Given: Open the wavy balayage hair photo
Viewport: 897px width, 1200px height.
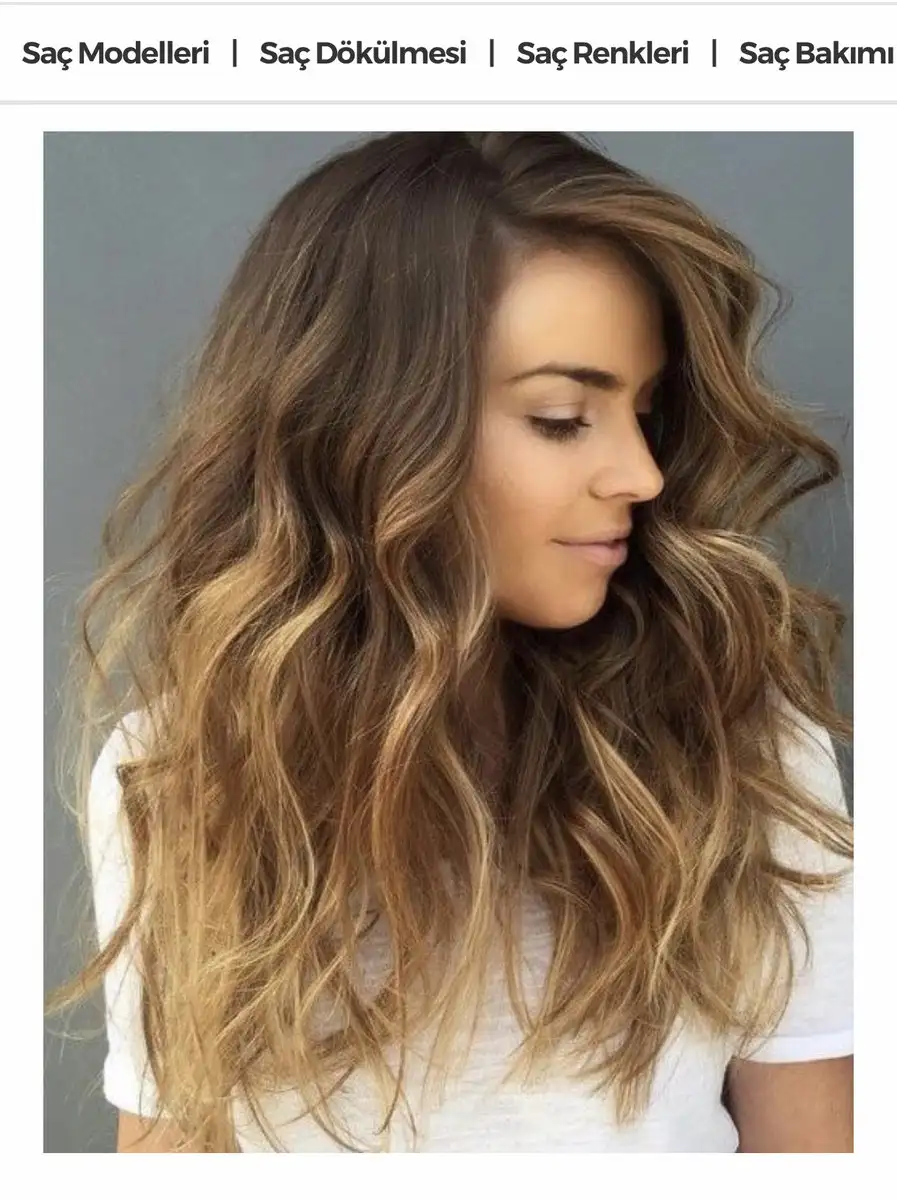Looking at the screenshot, I should tap(448, 640).
